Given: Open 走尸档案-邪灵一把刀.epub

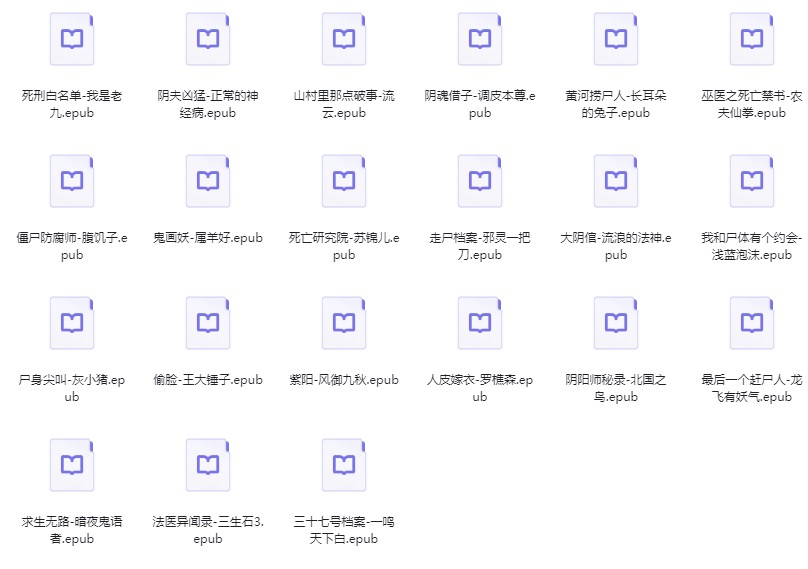Looking at the screenshot, I should (480, 181).
